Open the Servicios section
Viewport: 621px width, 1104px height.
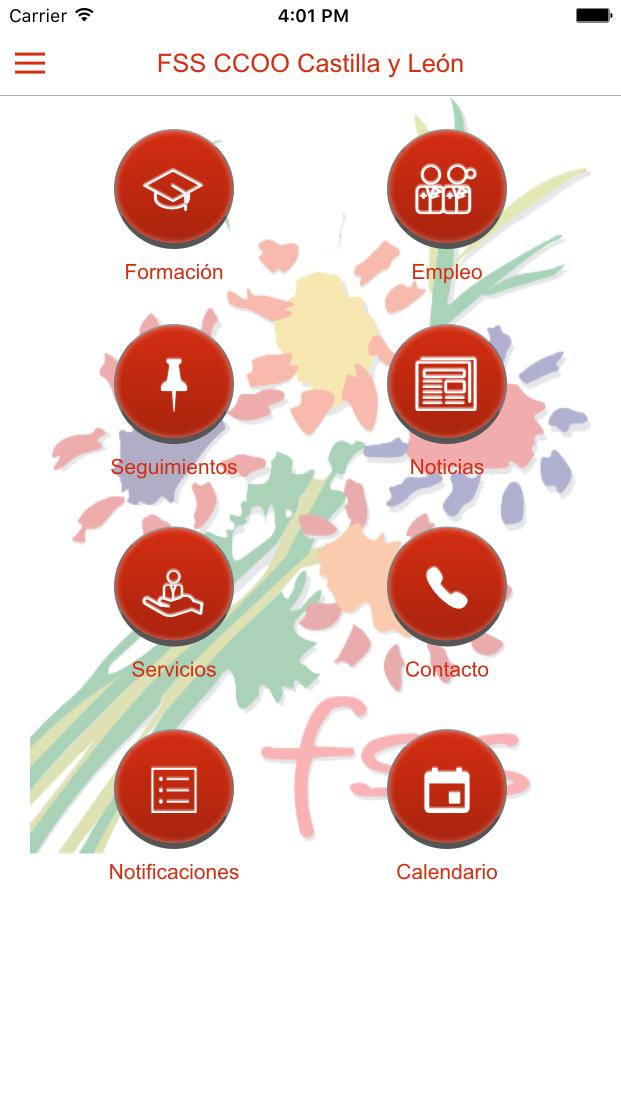coord(174,587)
